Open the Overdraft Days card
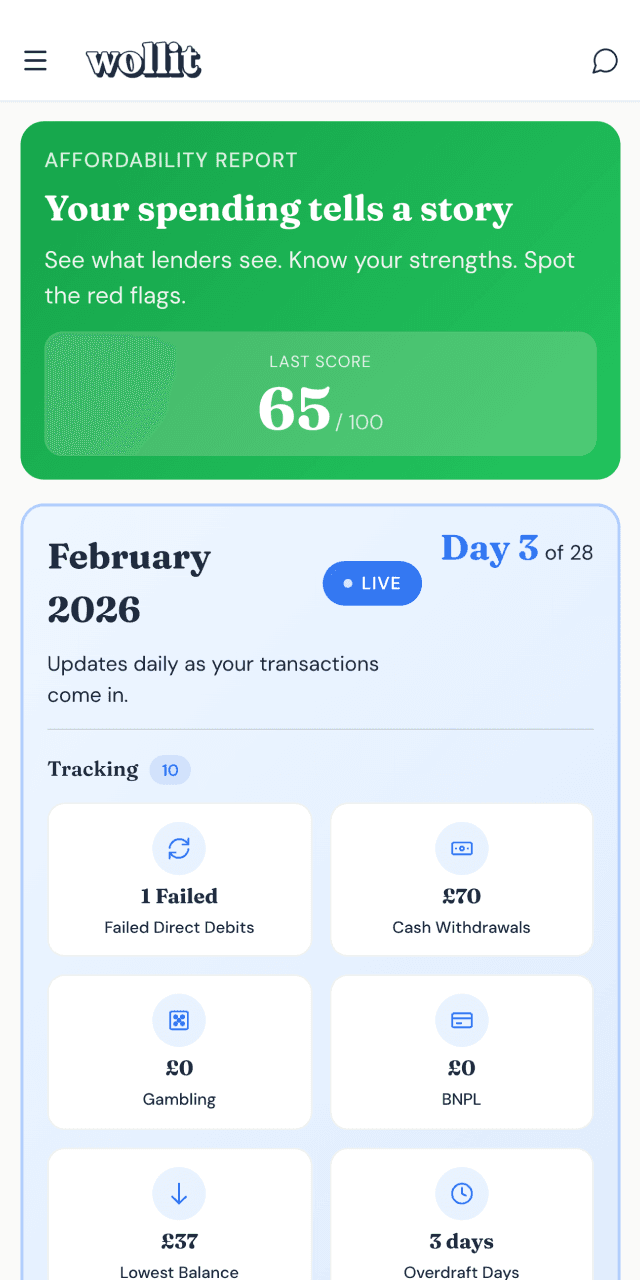This screenshot has width=640, height=1280. pos(461,1215)
